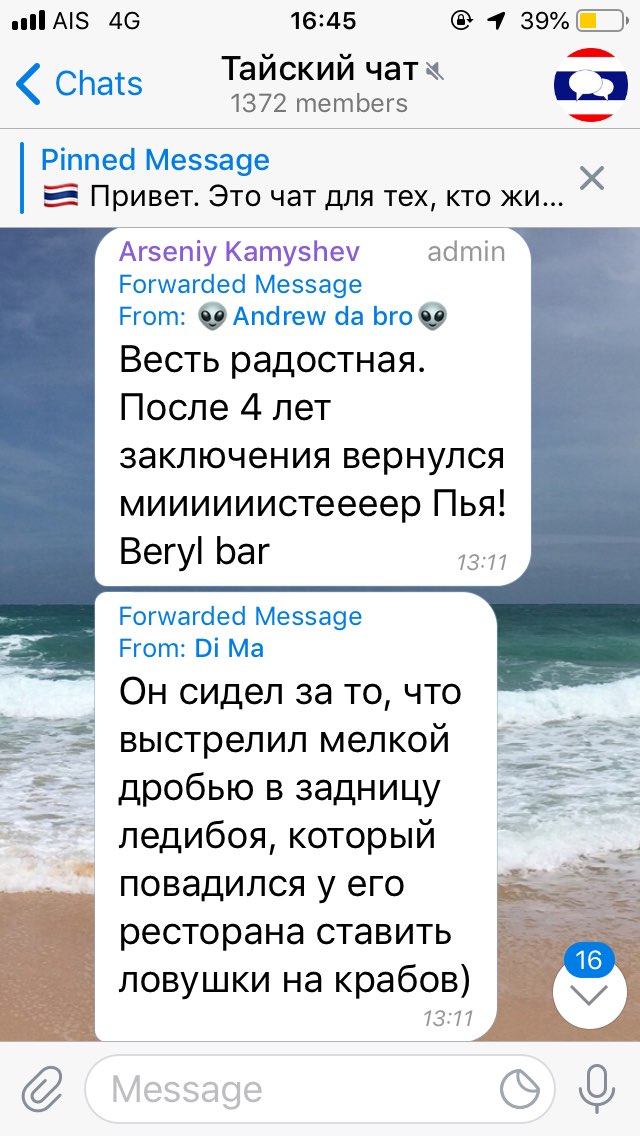Screen dimensions: 640x1136
Task: Go back to Chats list
Action: 80,84
